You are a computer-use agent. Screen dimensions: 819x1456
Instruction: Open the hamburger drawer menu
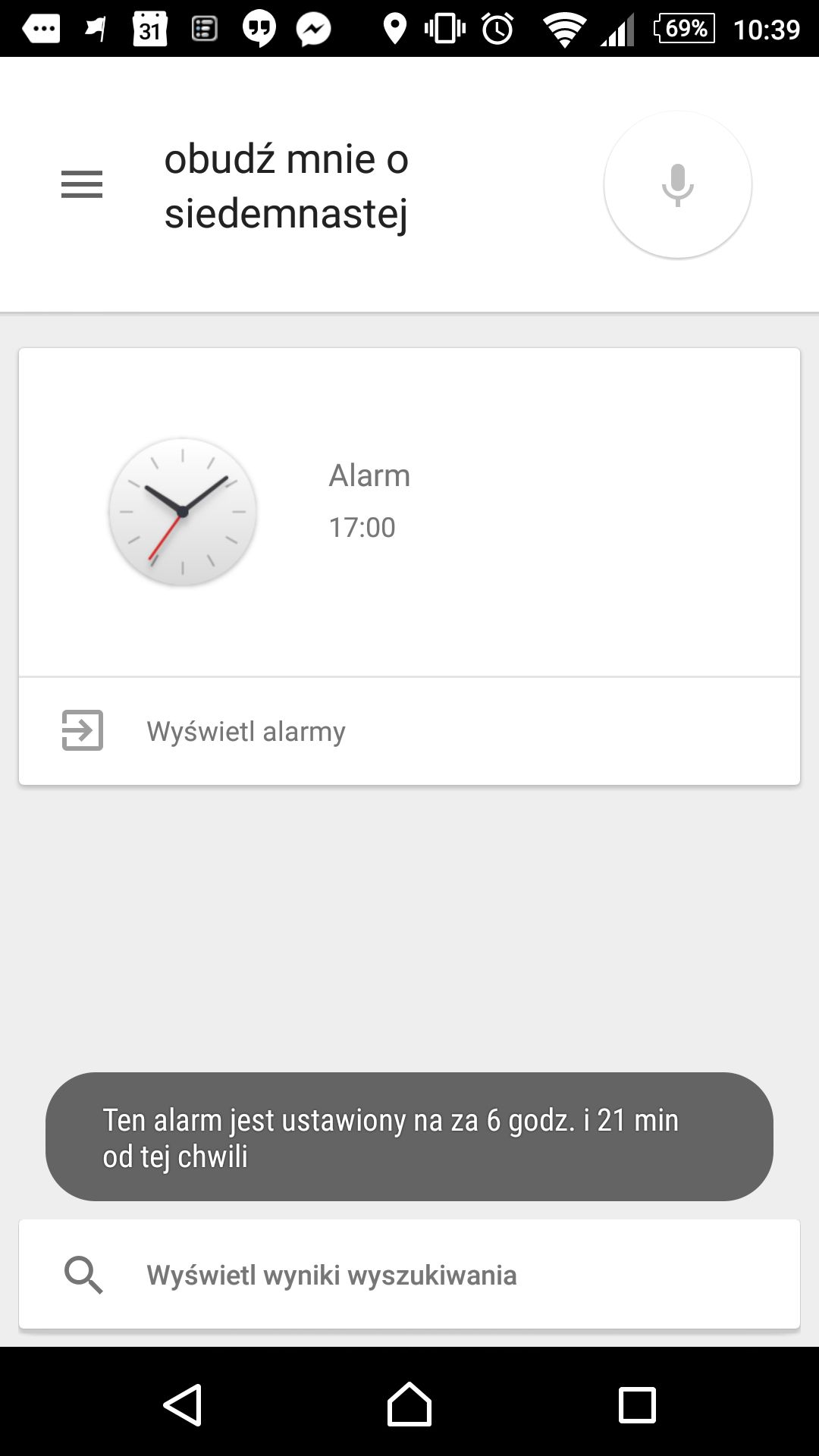tap(82, 184)
